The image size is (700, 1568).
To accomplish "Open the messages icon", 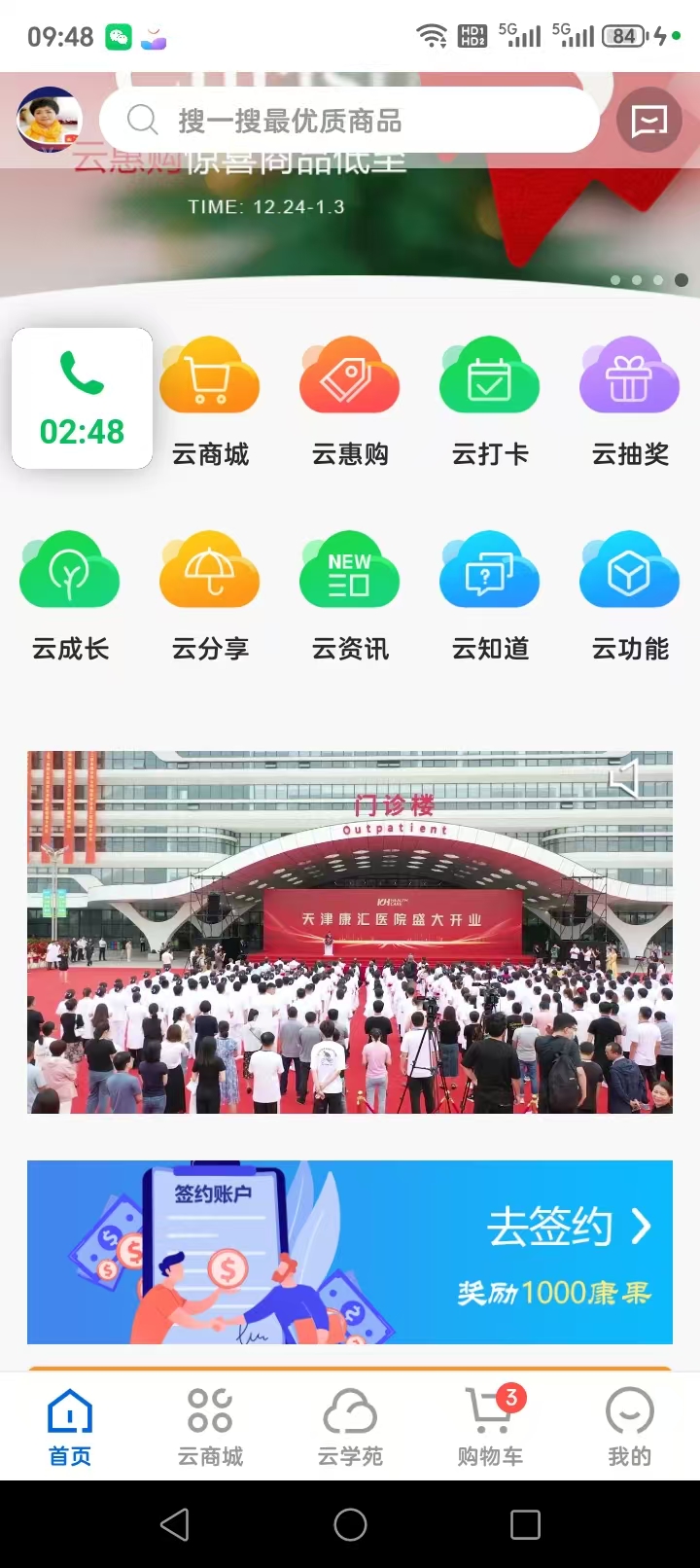I will pos(648,121).
